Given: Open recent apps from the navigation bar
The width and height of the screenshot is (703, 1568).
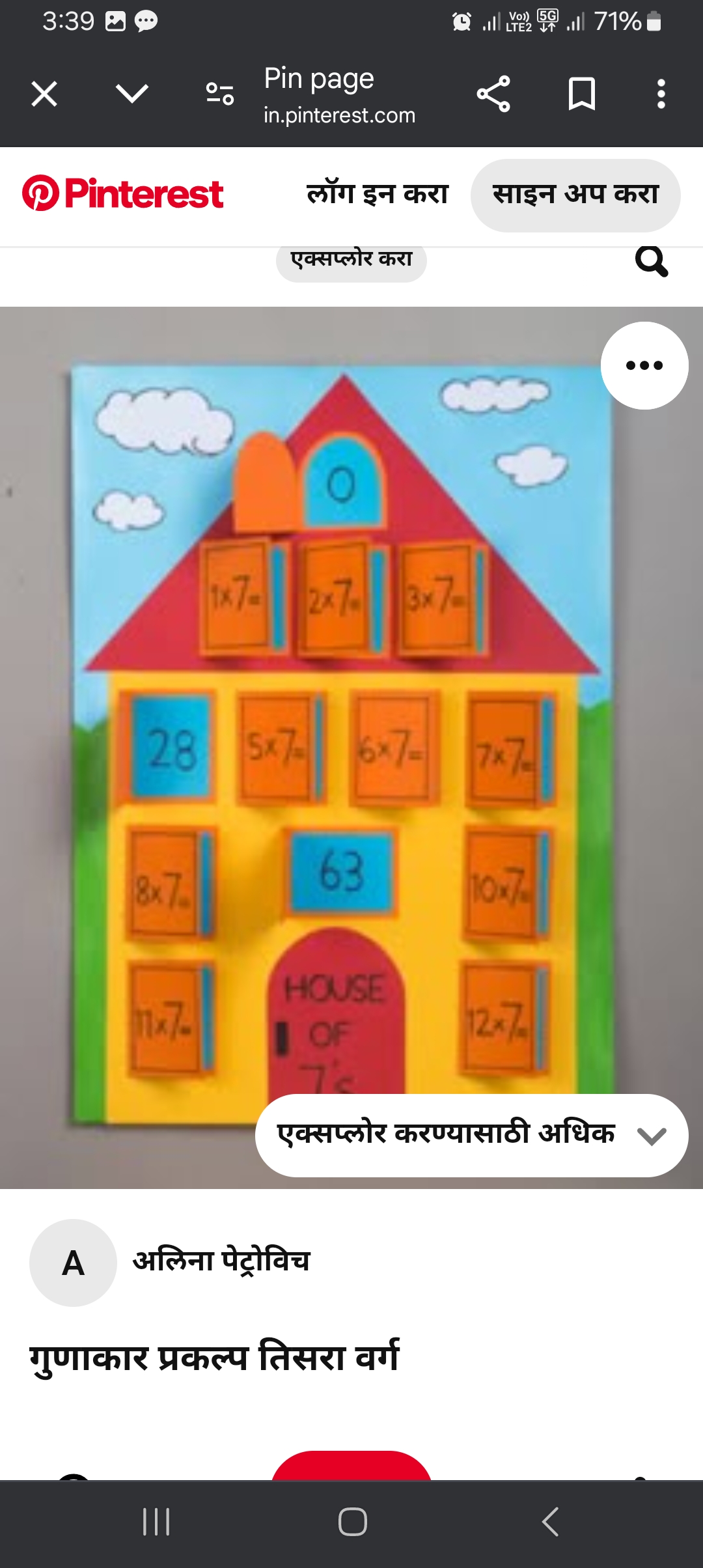Looking at the screenshot, I should tap(156, 1522).
